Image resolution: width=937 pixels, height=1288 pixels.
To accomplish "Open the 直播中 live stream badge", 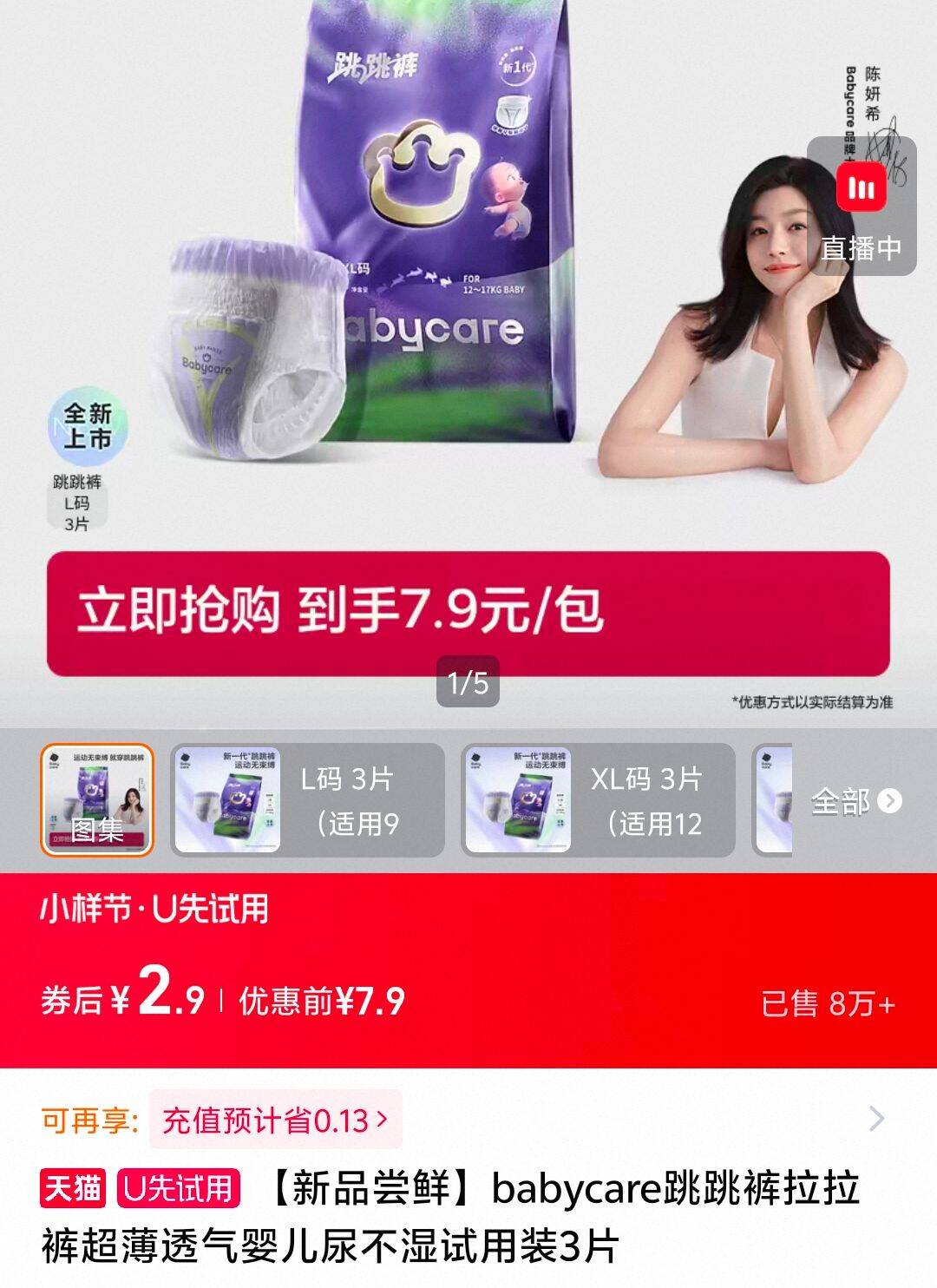I will (x=861, y=207).
